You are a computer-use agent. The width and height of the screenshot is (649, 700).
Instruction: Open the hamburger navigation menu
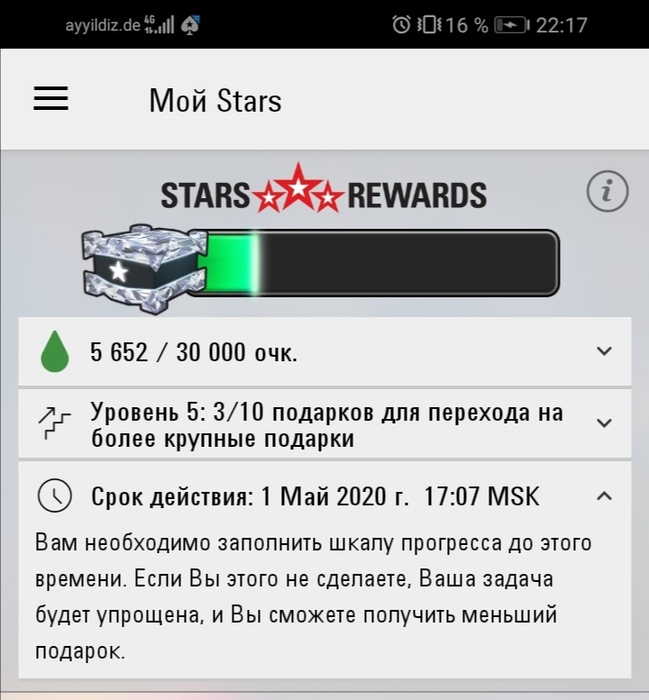click(51, 98)
